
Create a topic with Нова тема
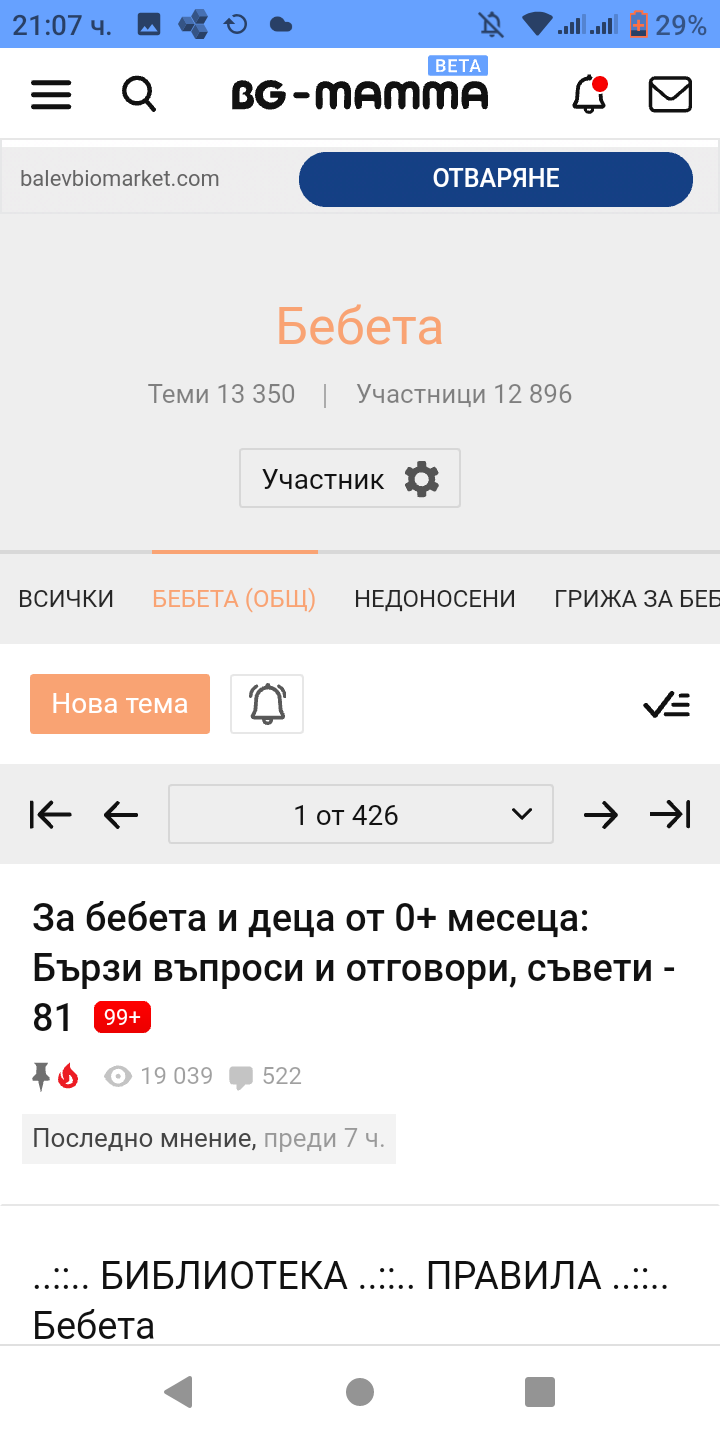click(120, 704)
